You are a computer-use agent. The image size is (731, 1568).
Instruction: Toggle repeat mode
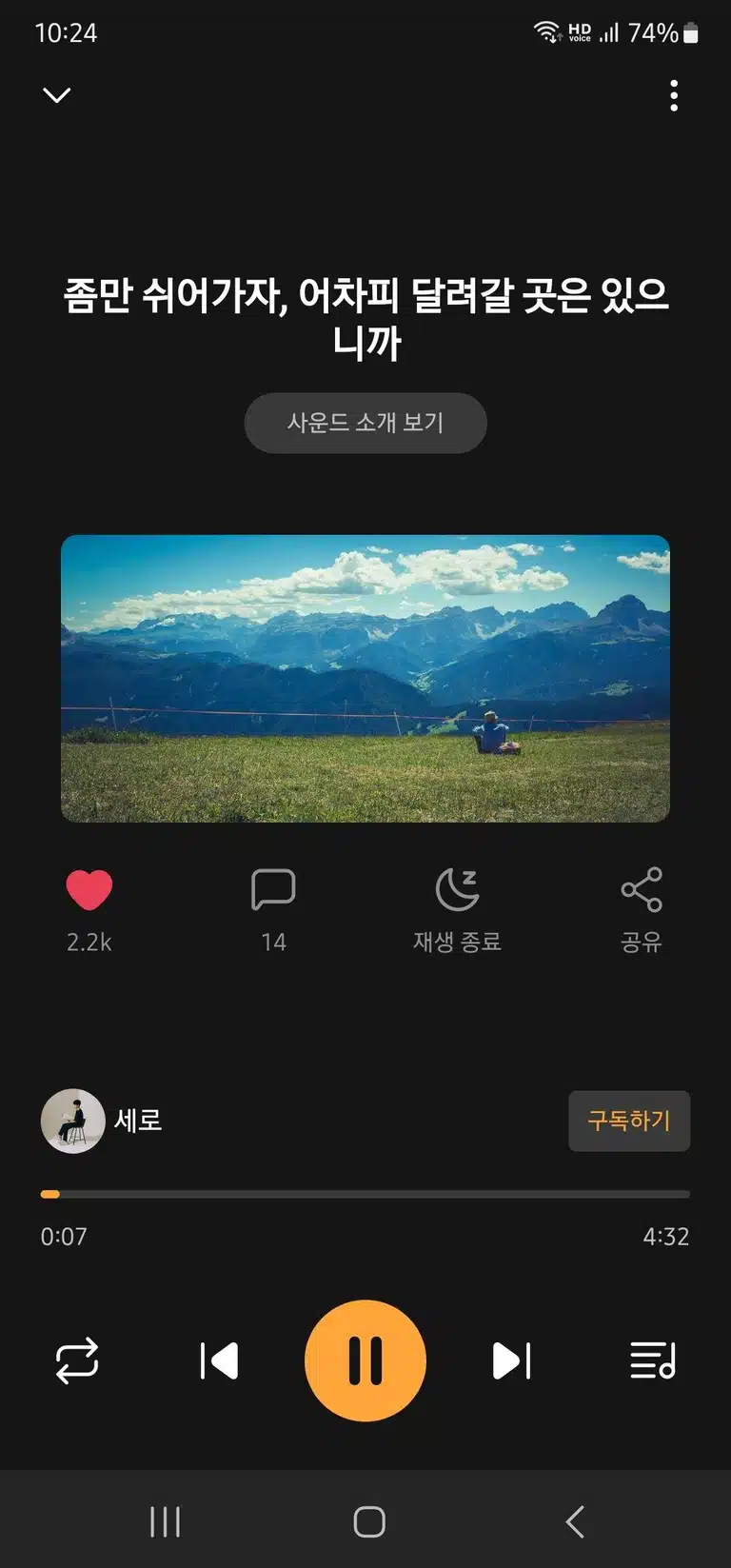(x=77, y=1360)
